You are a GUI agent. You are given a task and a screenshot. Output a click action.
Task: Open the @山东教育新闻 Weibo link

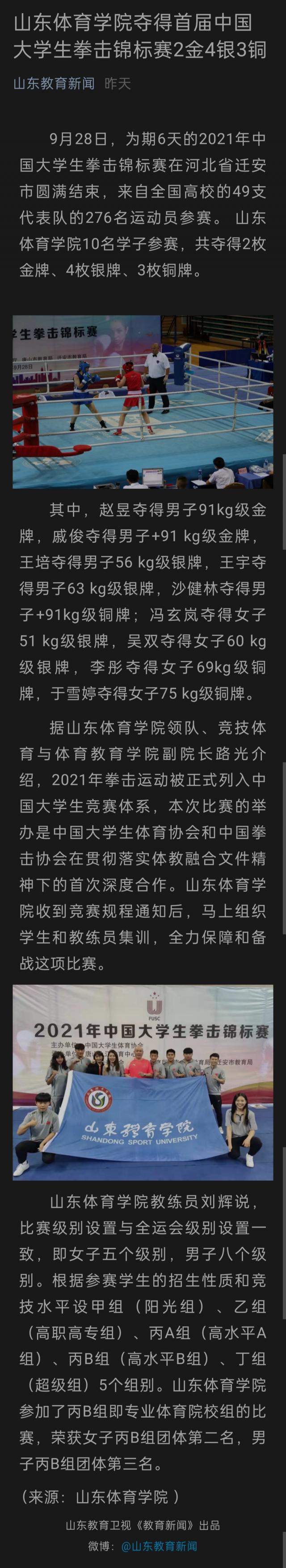coord(160,1546)
